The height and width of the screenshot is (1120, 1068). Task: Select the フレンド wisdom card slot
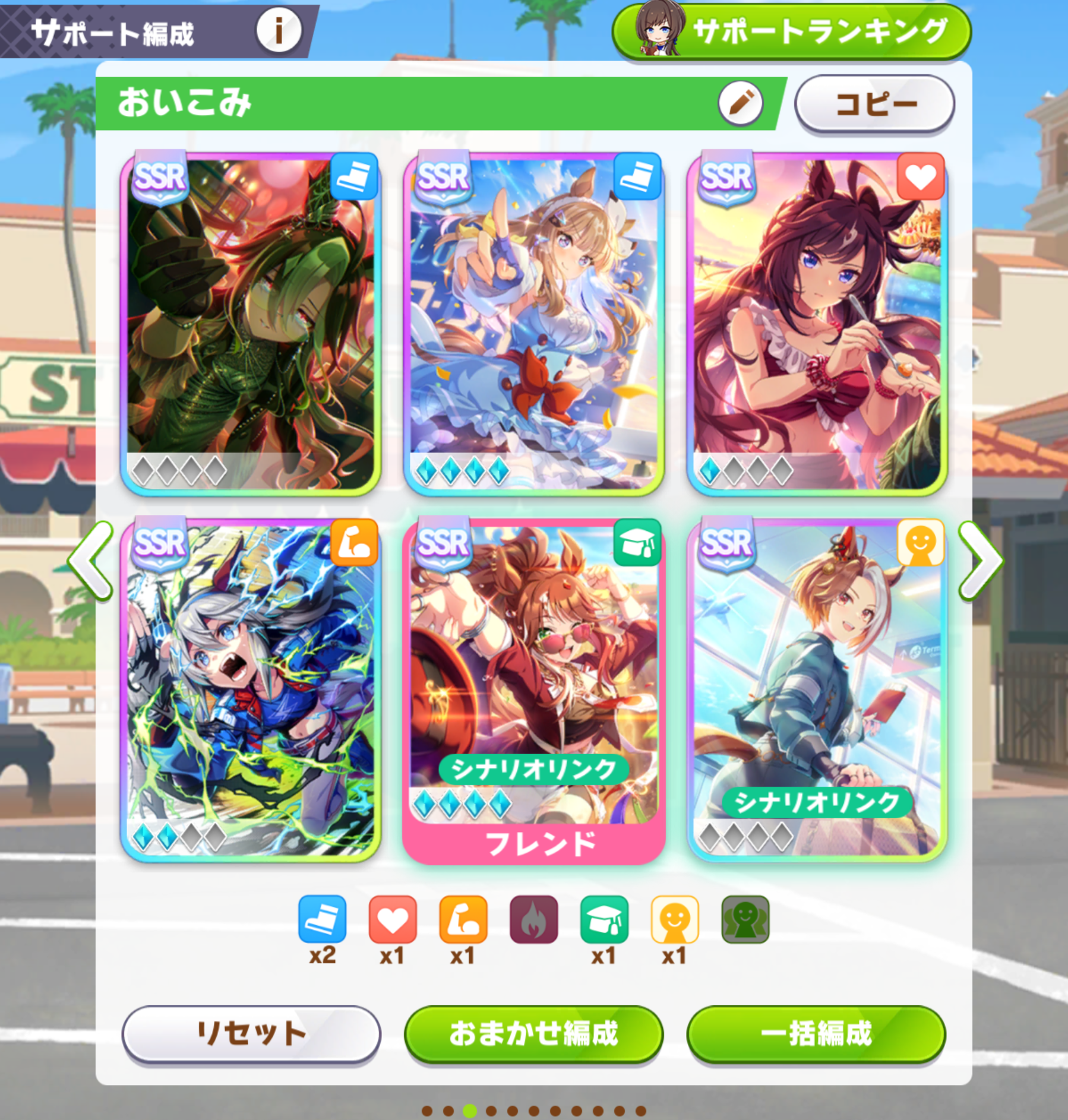(533, 689)
